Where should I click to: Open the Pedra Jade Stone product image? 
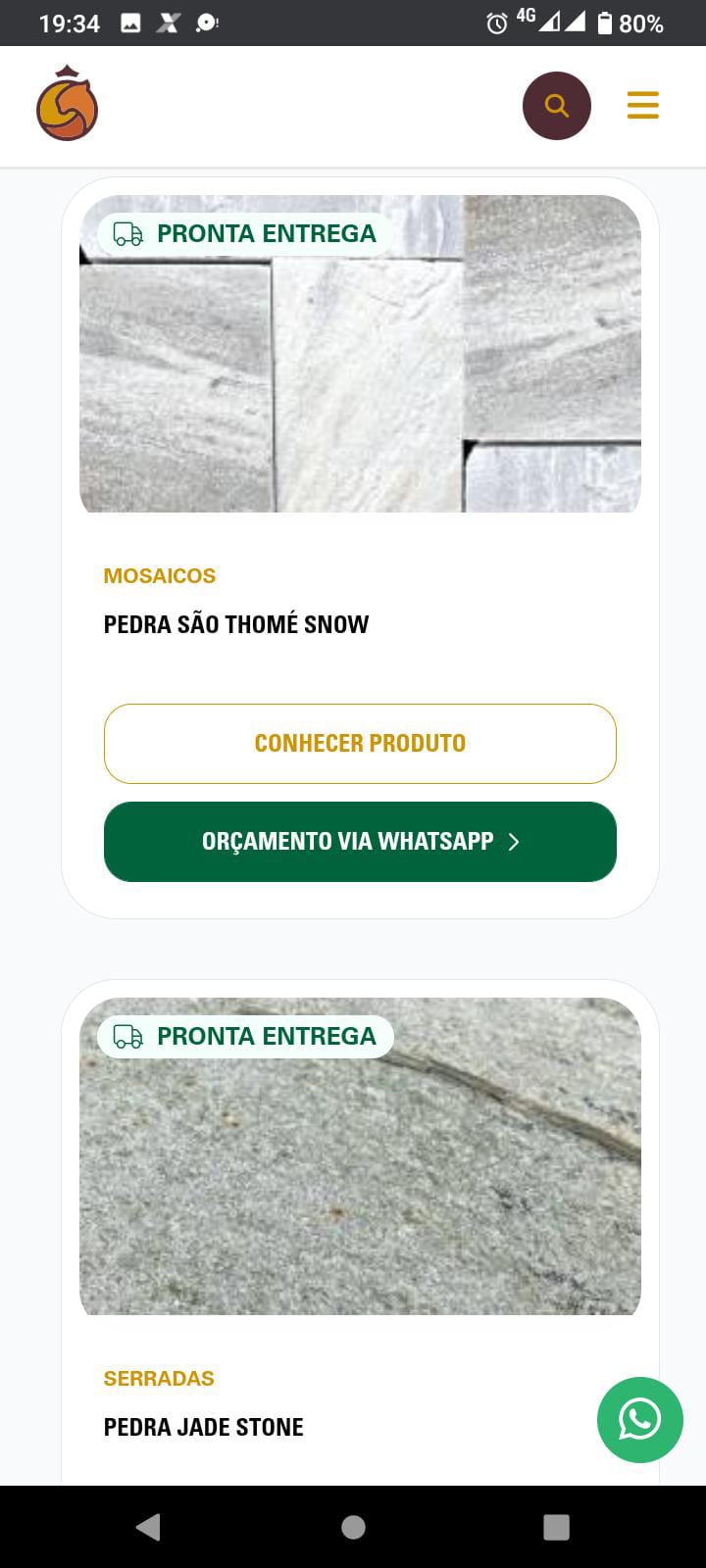click(360, 1176)
